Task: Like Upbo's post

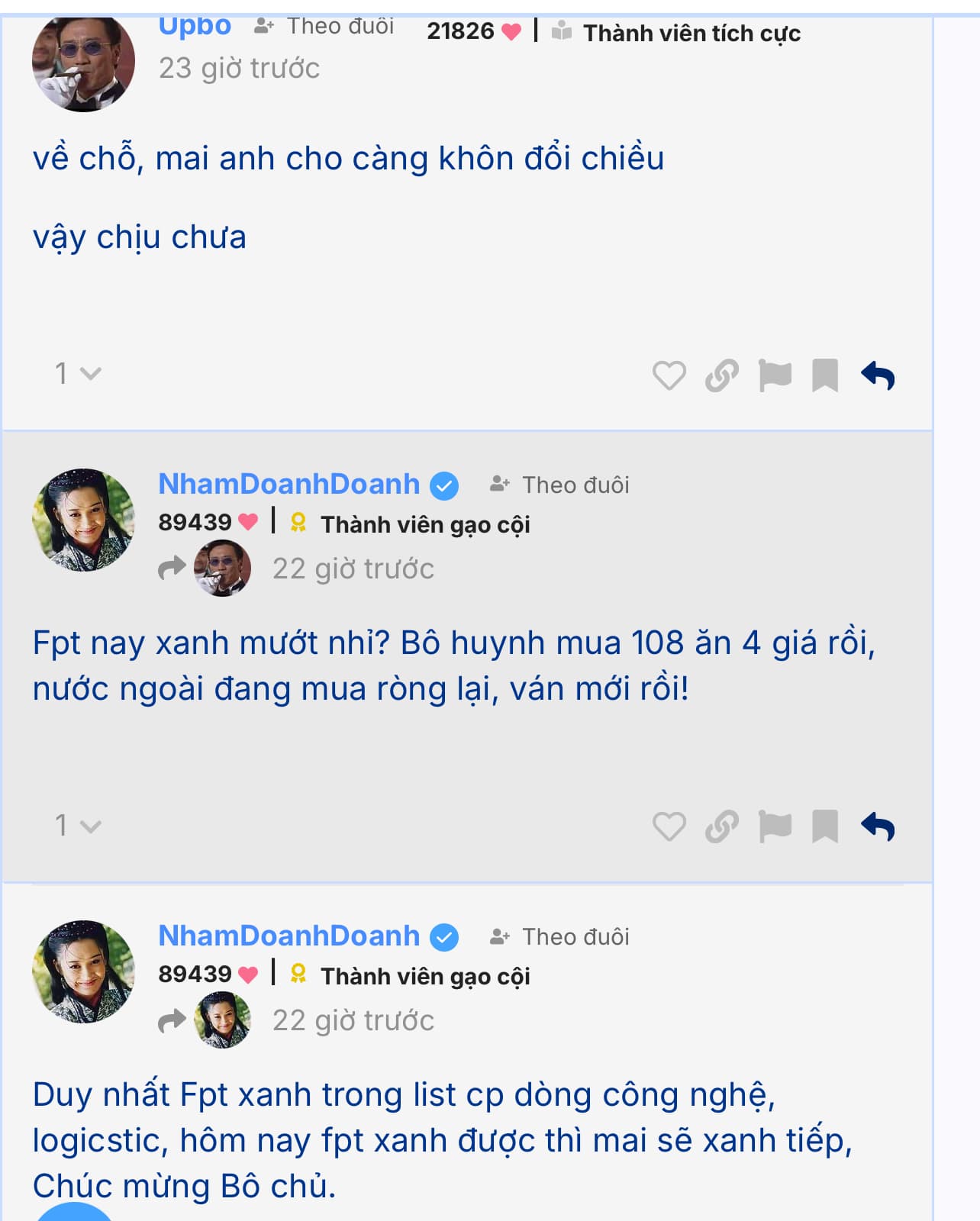Action: 669,375
